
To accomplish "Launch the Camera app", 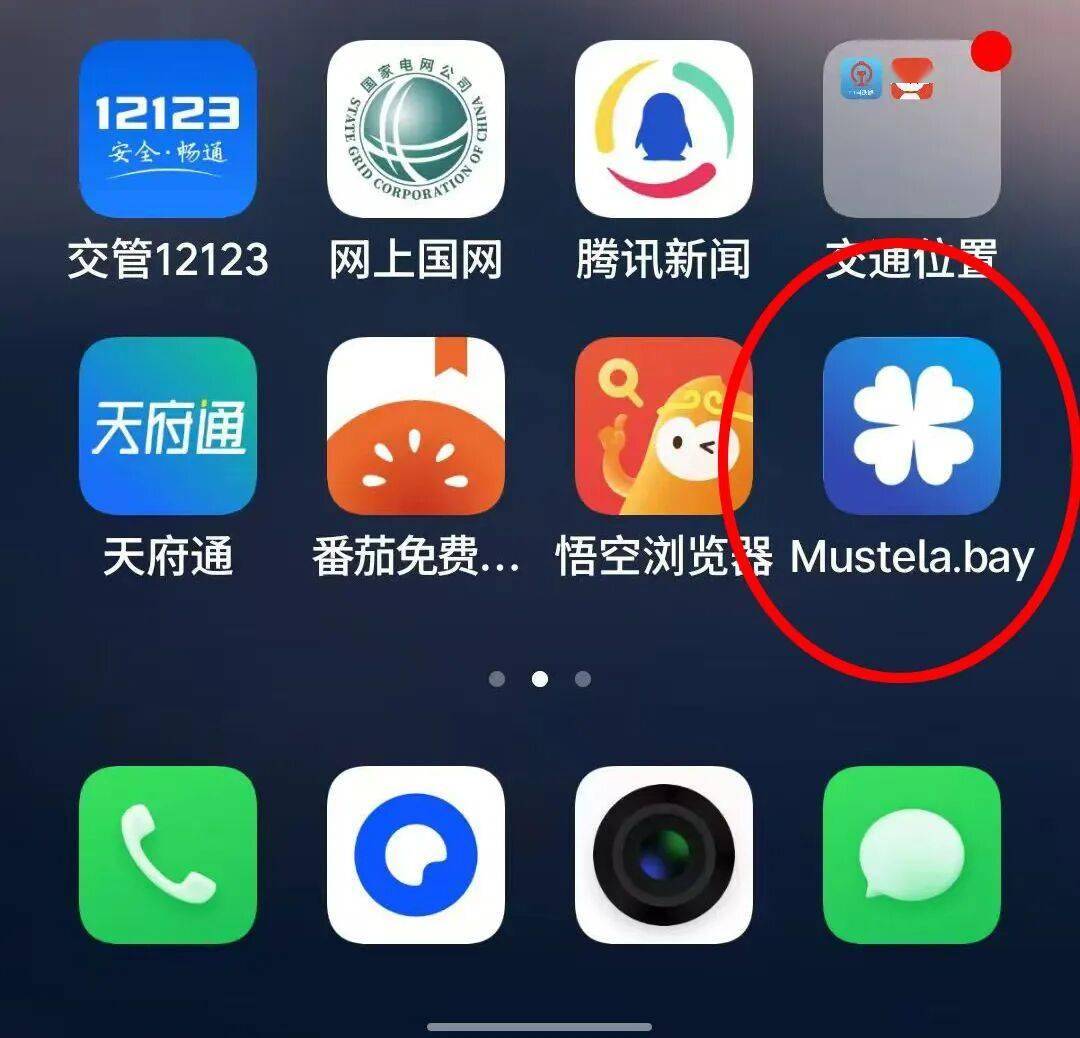I will coord(664,855).
